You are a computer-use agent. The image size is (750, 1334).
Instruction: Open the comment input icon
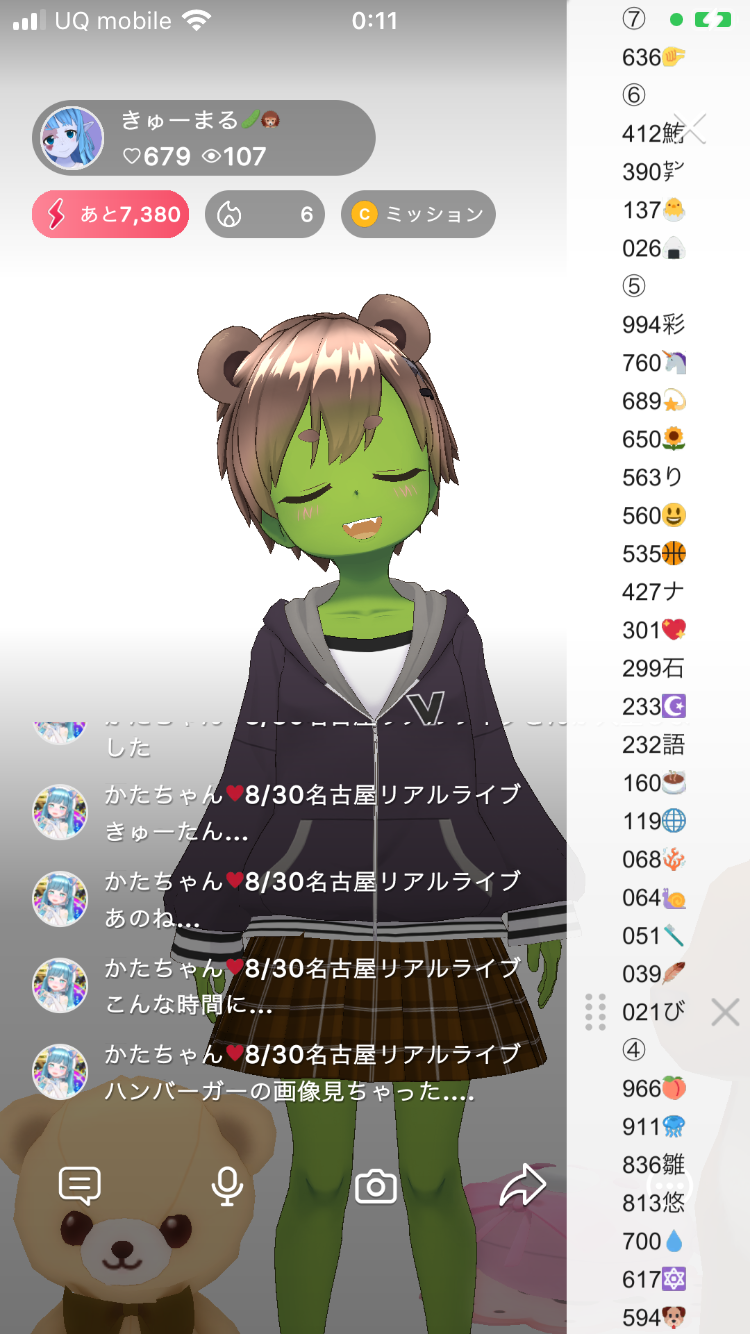point(80,1186)
